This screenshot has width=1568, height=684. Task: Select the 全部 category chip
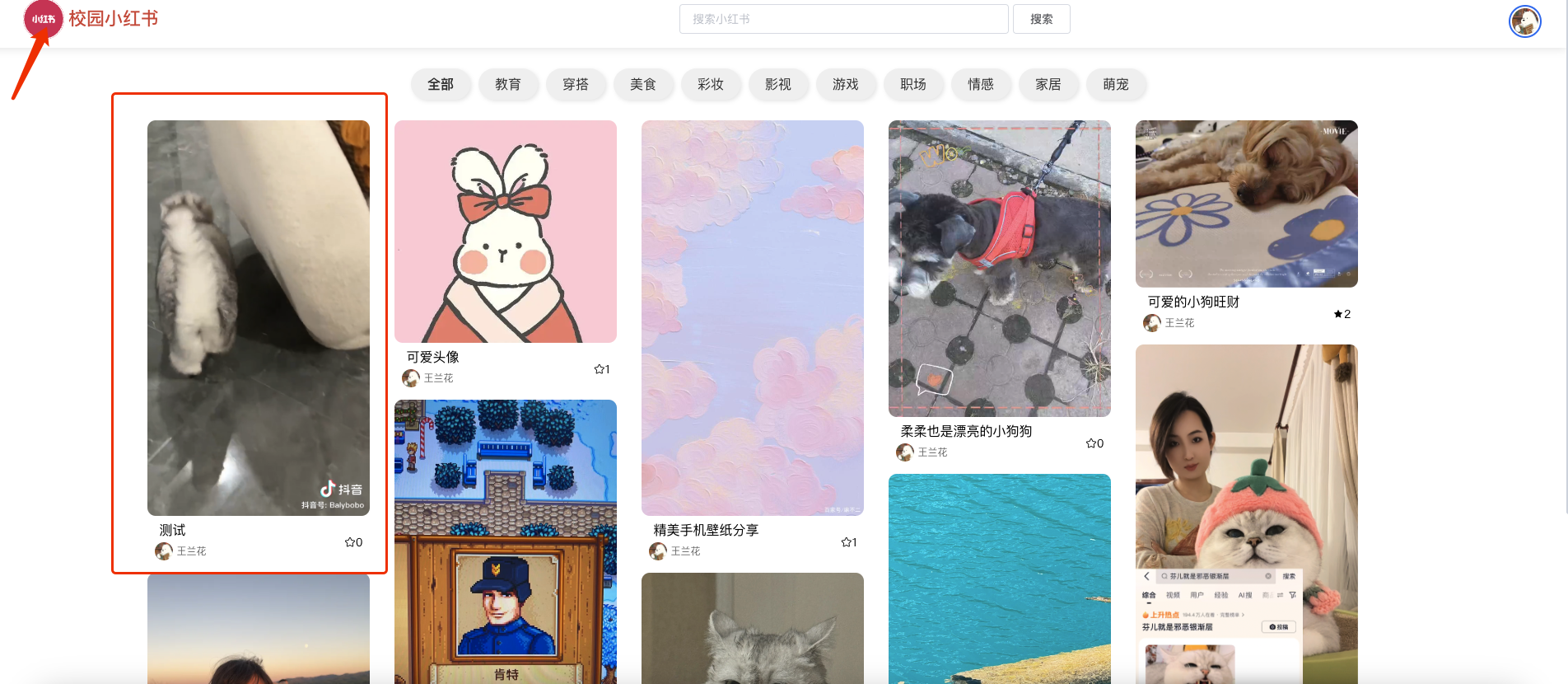tap(441, 84)
